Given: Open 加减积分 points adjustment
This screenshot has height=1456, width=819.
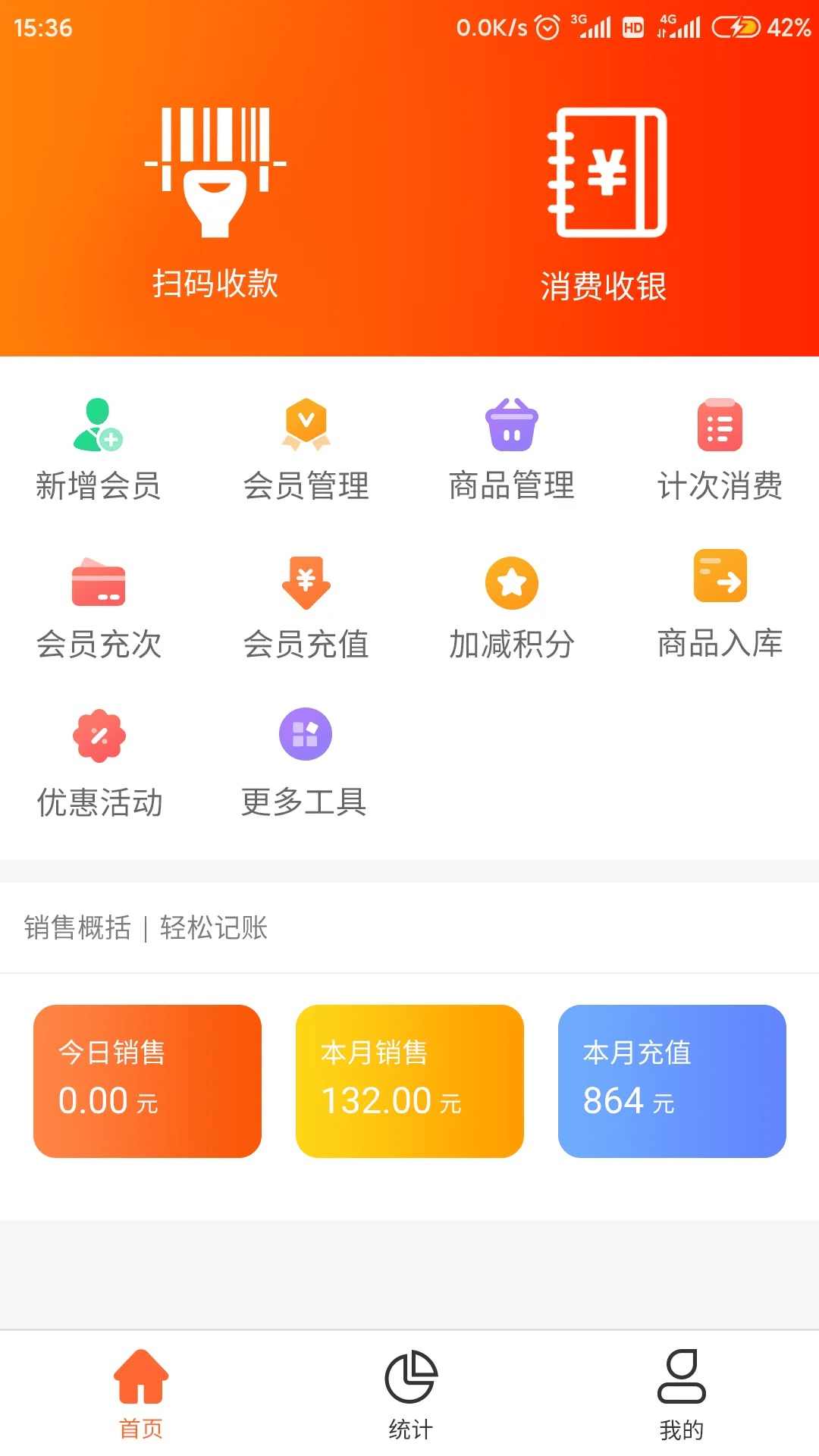Looking at the screenshot, I should [512, 609].
